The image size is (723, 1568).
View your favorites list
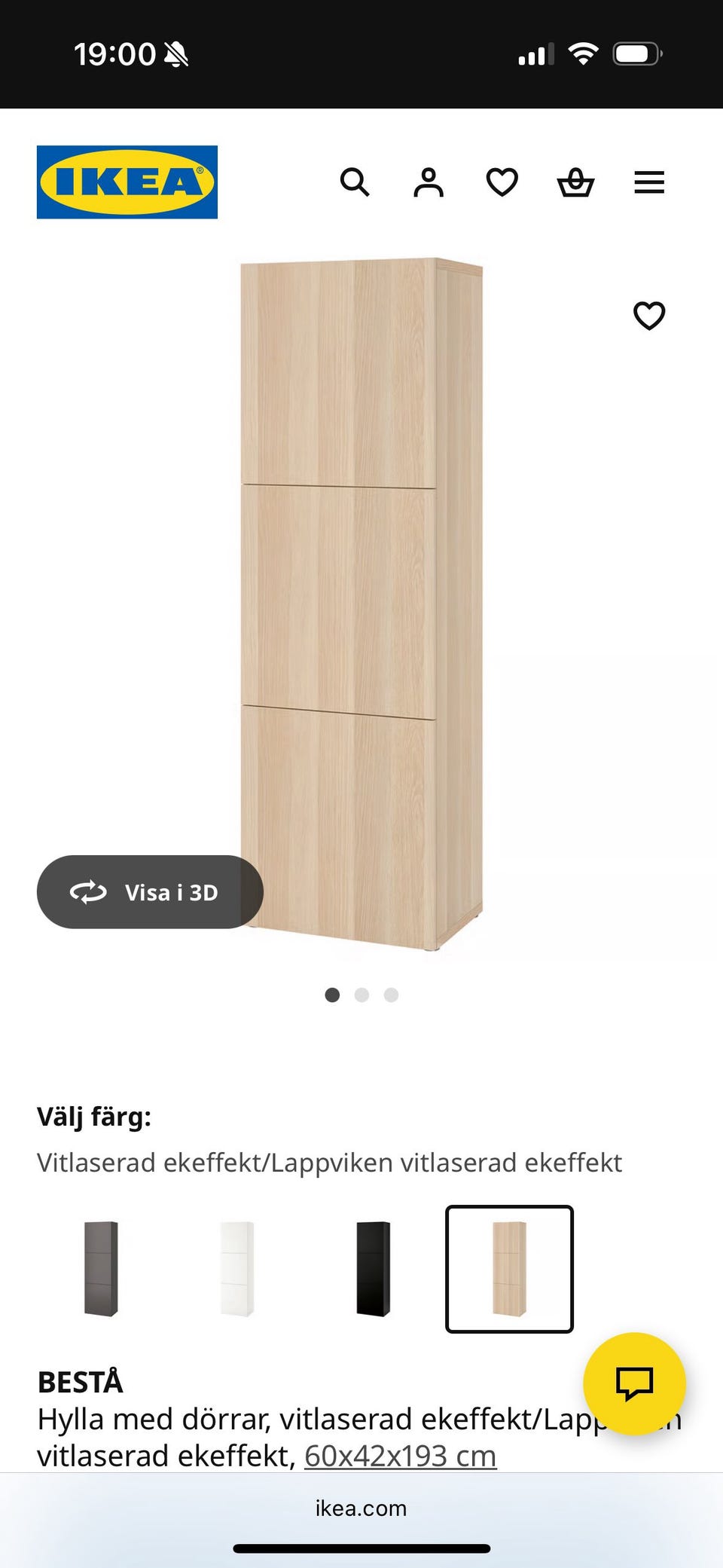pyautogui.click(x=502, y=182)
